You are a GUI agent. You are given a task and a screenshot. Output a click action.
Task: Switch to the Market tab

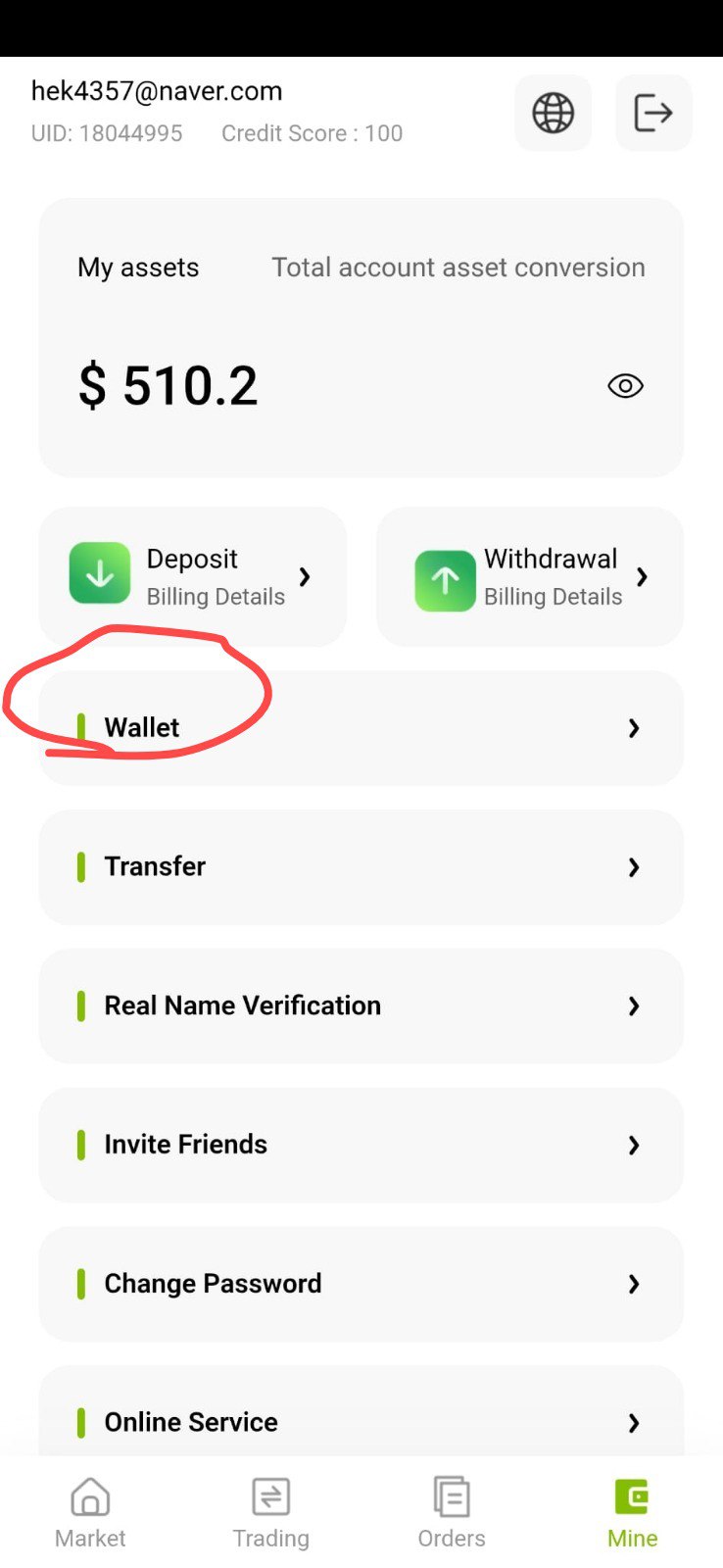tap(90, 1513)
